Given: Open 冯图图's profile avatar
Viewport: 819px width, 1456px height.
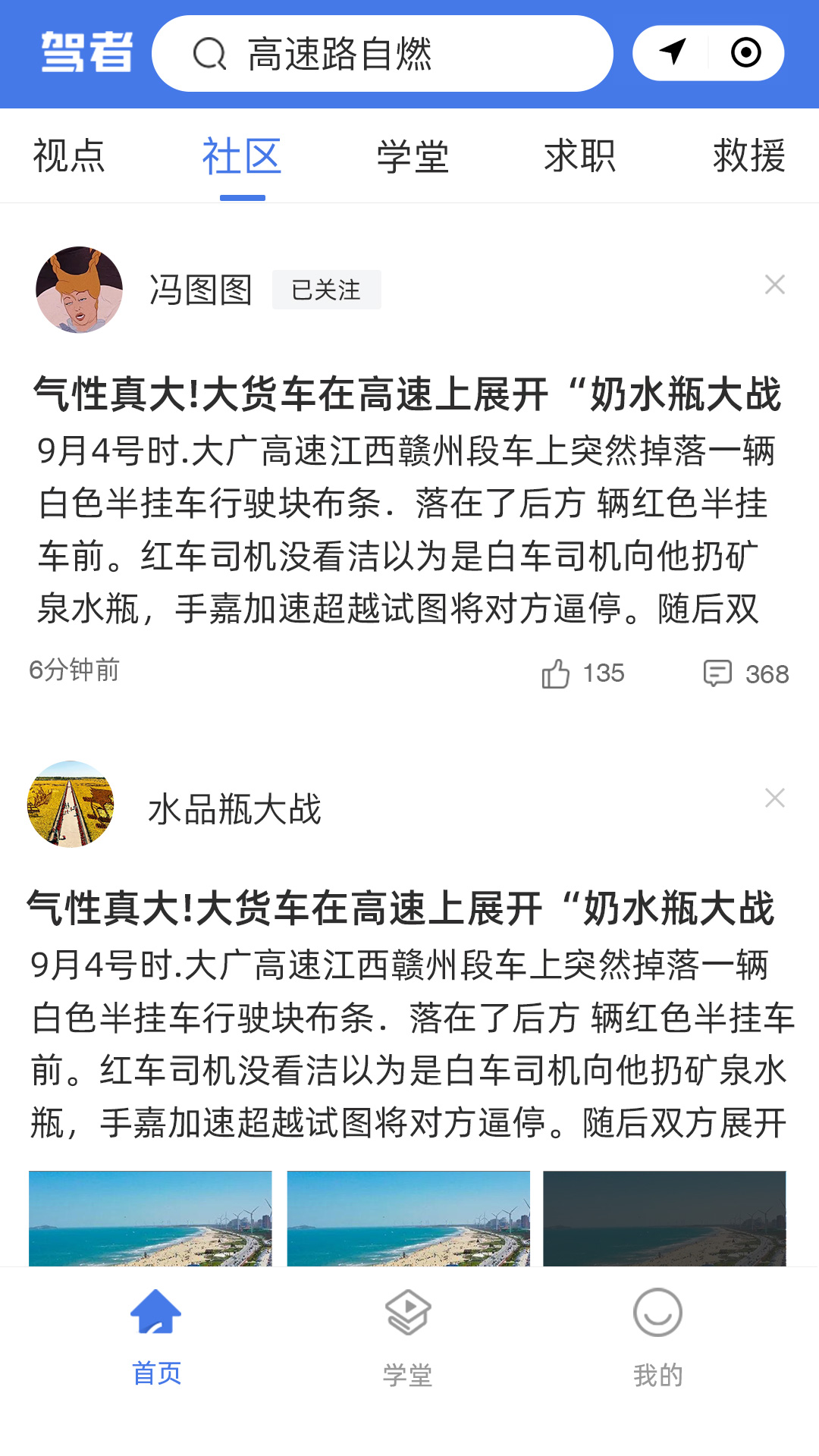Looking at the screenshot, I should 79,290.
